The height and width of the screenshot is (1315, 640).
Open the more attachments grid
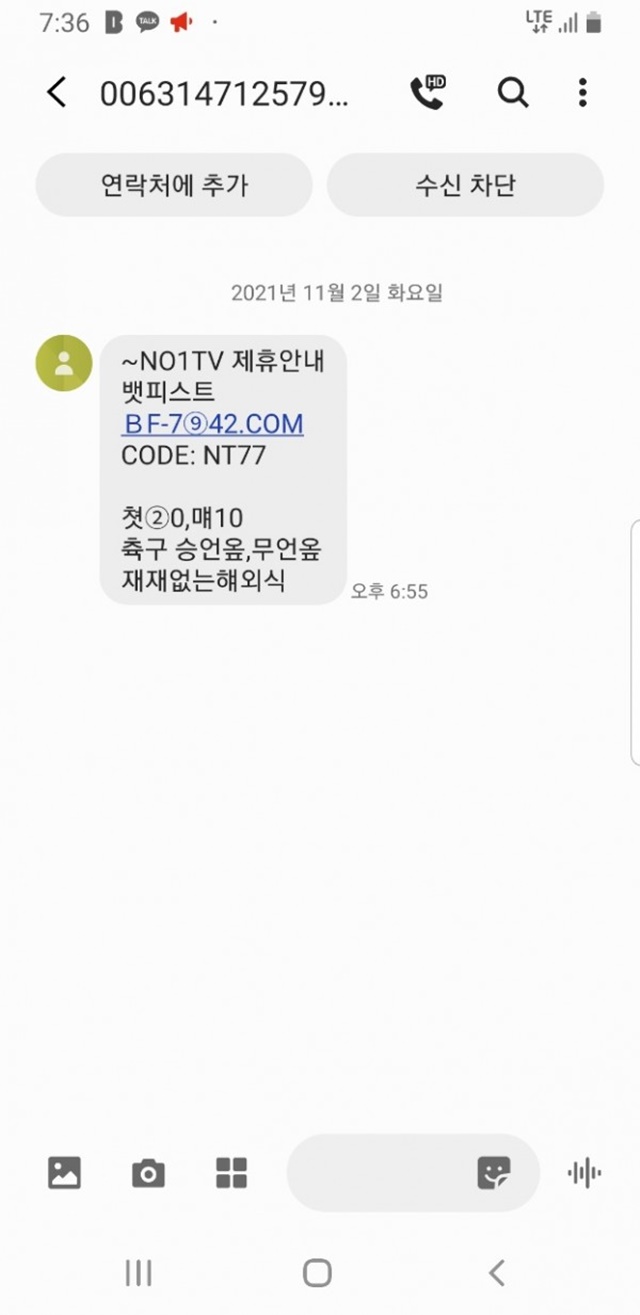point(231,1172)
